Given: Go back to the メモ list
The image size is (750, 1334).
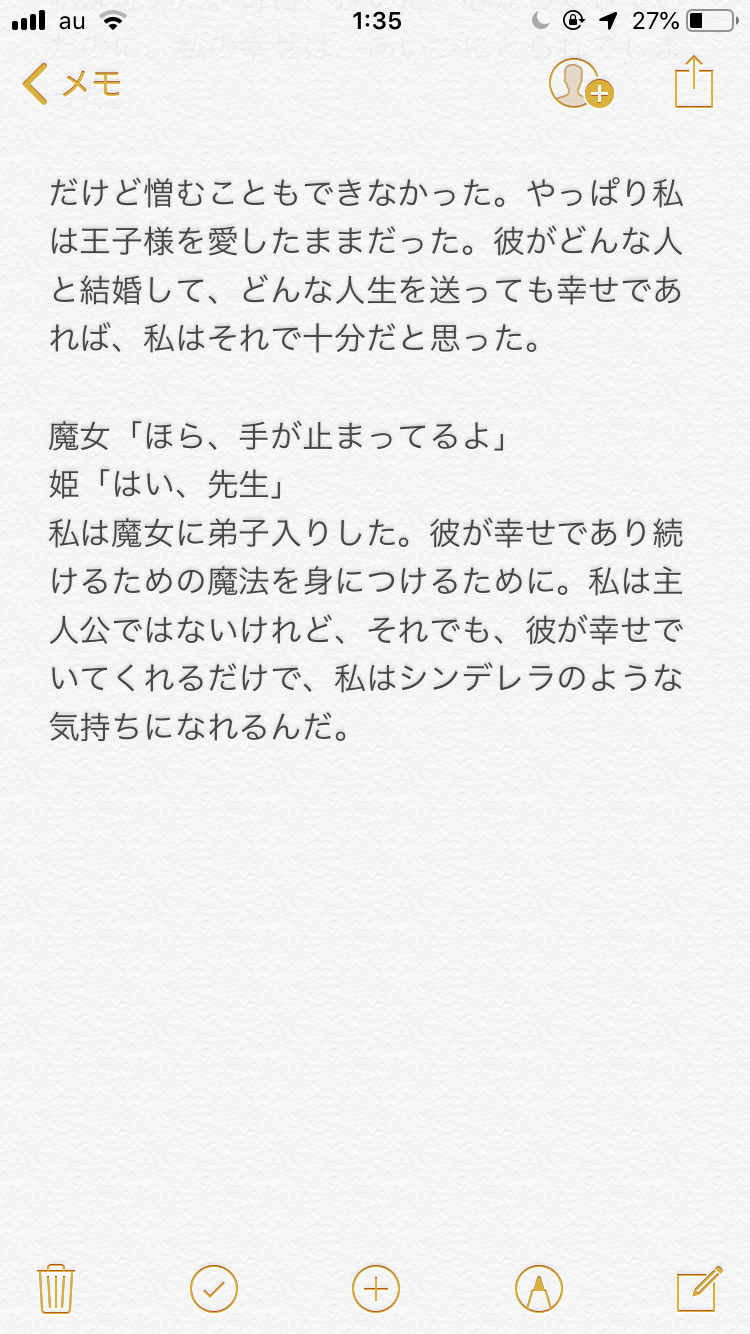Looking at the screenshot, I should click(x=70, y=84).
